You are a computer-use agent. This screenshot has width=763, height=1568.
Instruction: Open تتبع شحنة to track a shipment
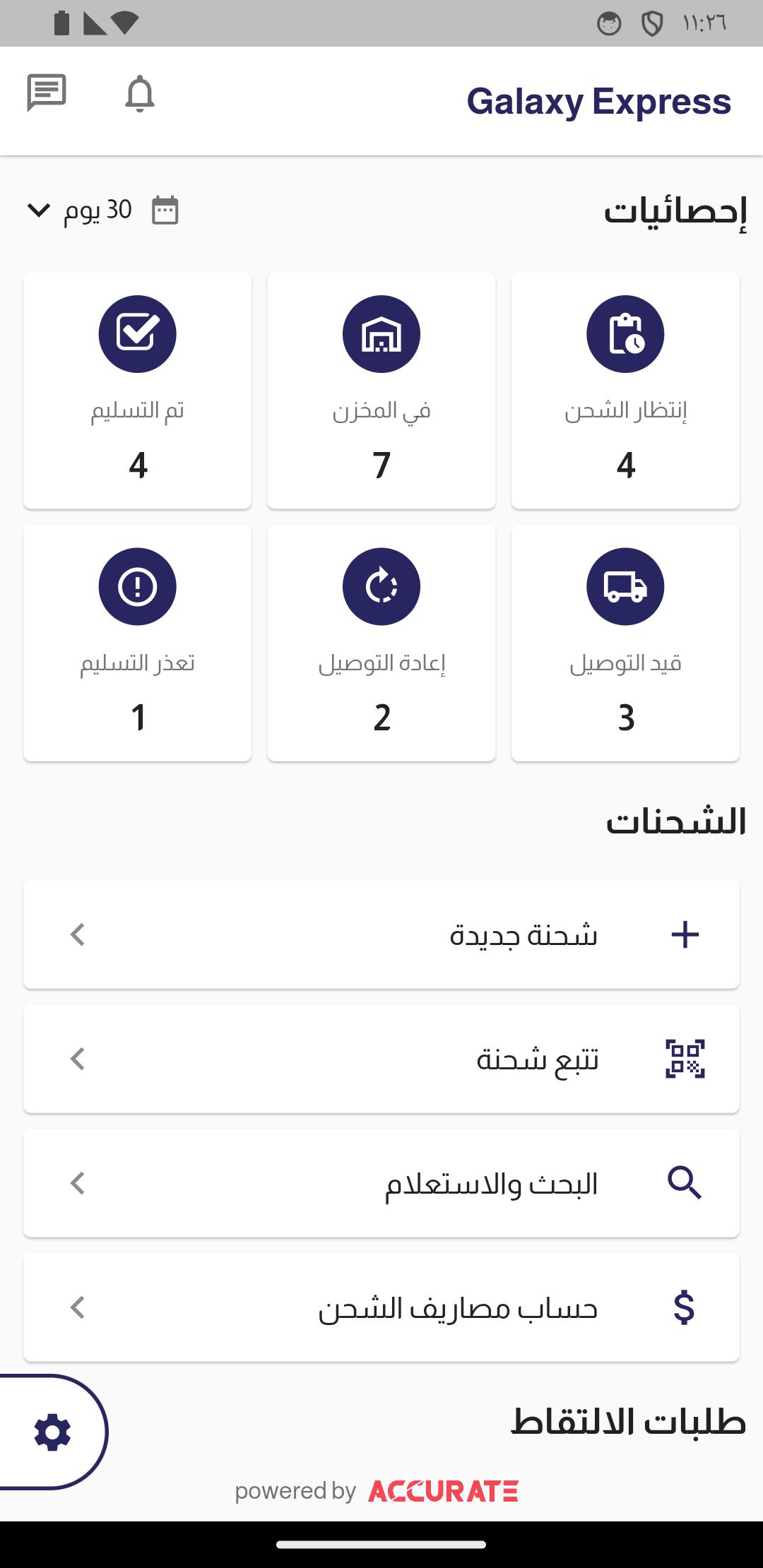[381, 1059]
